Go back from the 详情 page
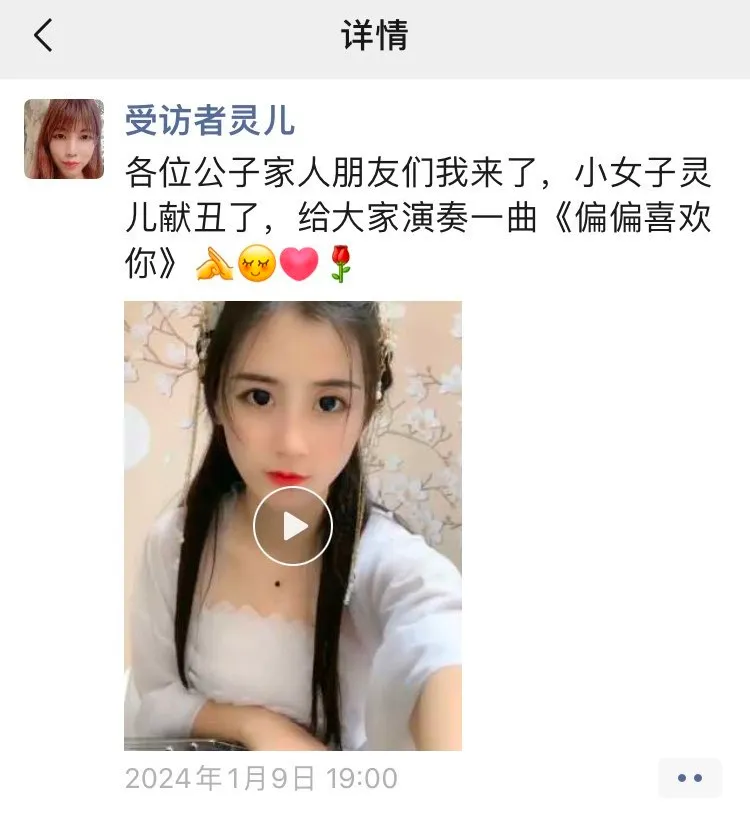 (x=43, y=37)
